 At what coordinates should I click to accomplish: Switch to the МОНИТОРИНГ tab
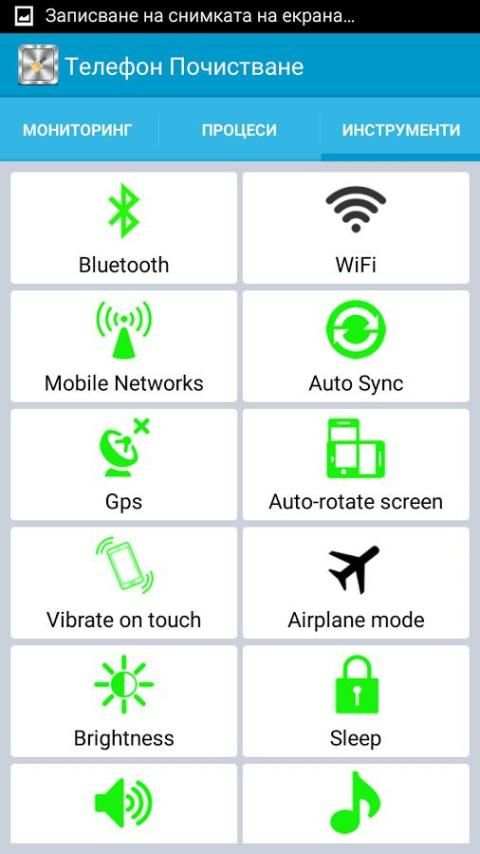(x=77, y=130)
